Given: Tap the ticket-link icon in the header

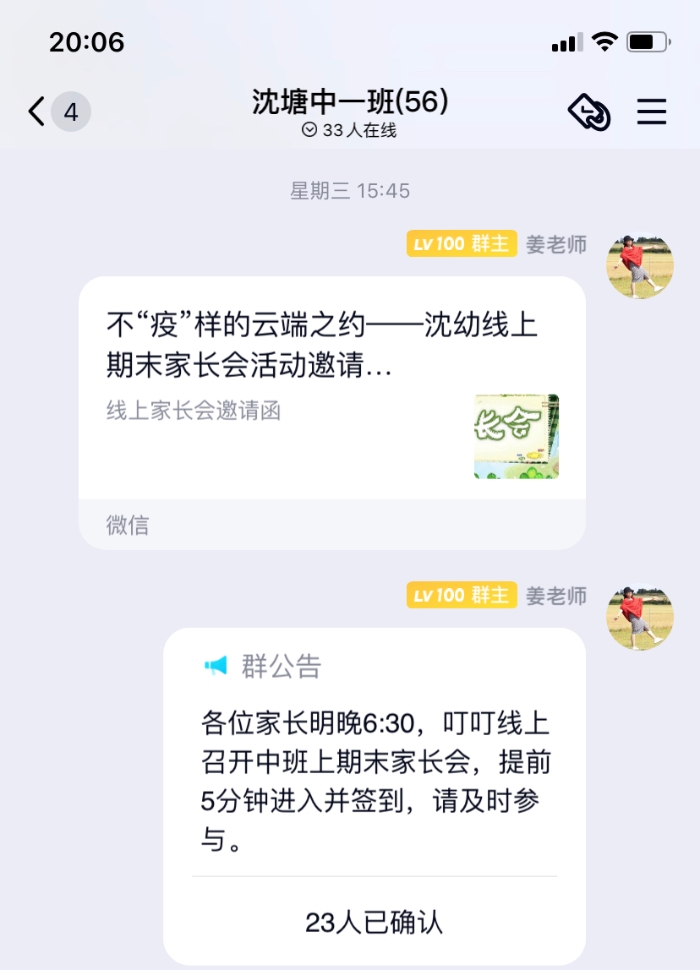Looking at the screenshot, I should (x=589, y=111).
